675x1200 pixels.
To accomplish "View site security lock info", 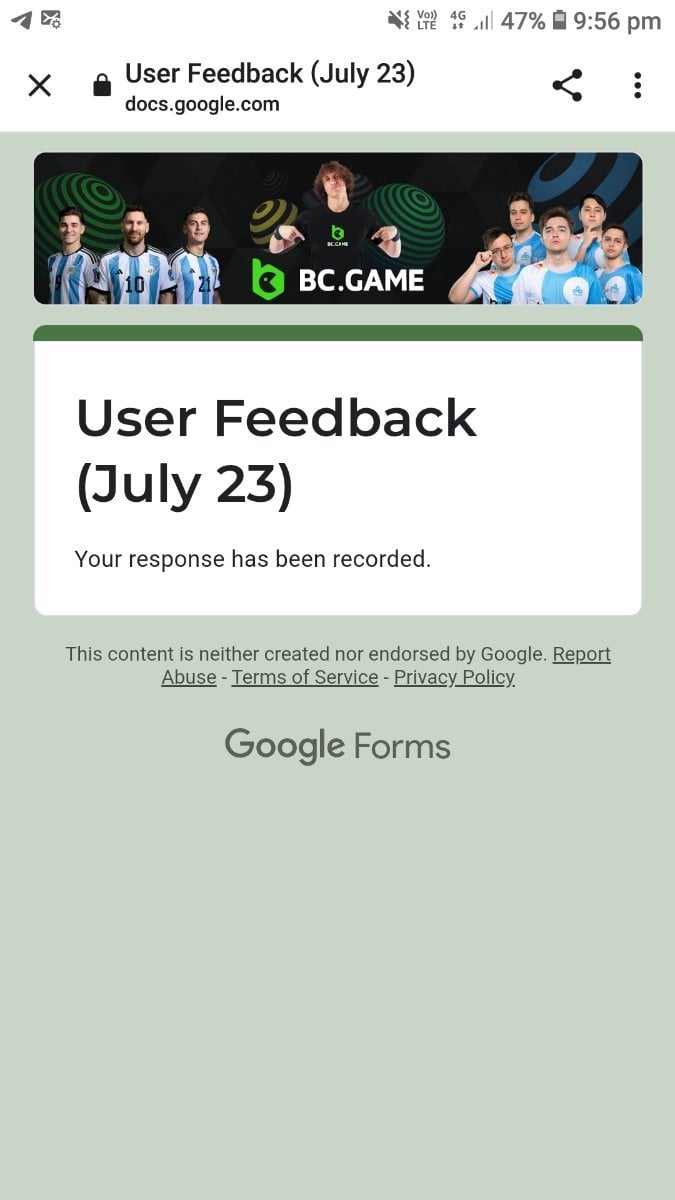I will tap(102, 86).
